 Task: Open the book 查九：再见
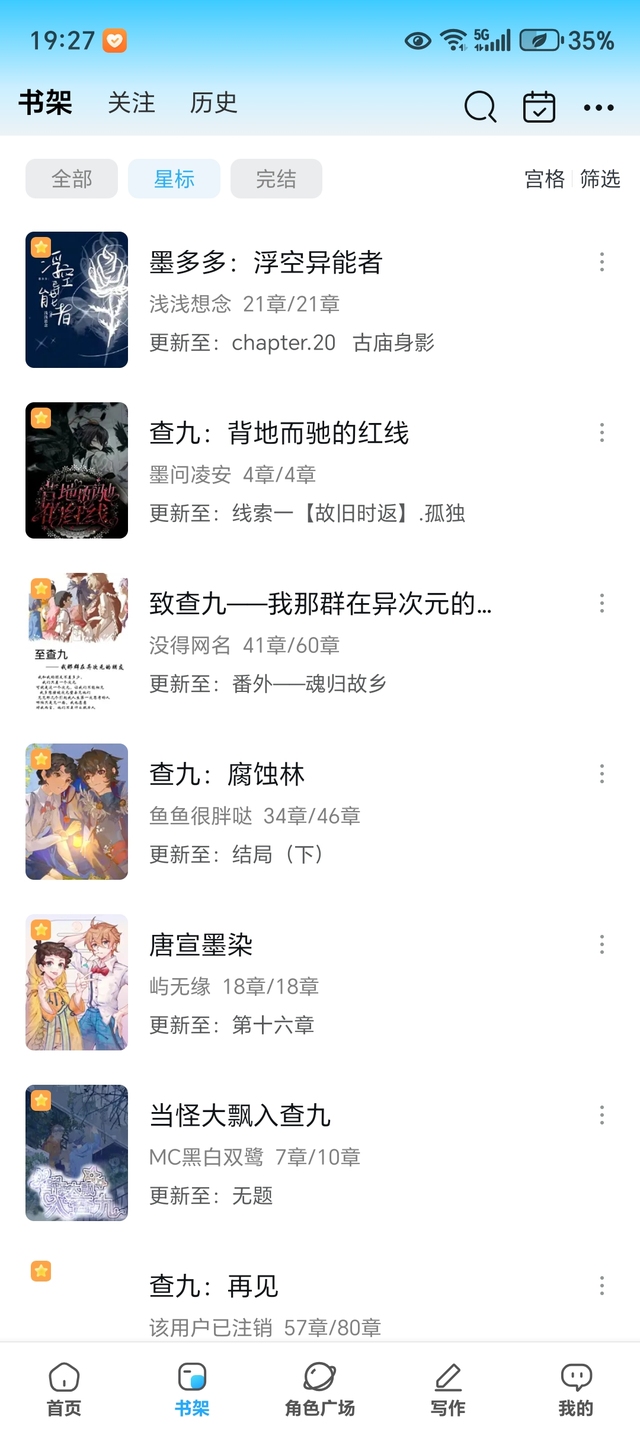[214, 1286]
